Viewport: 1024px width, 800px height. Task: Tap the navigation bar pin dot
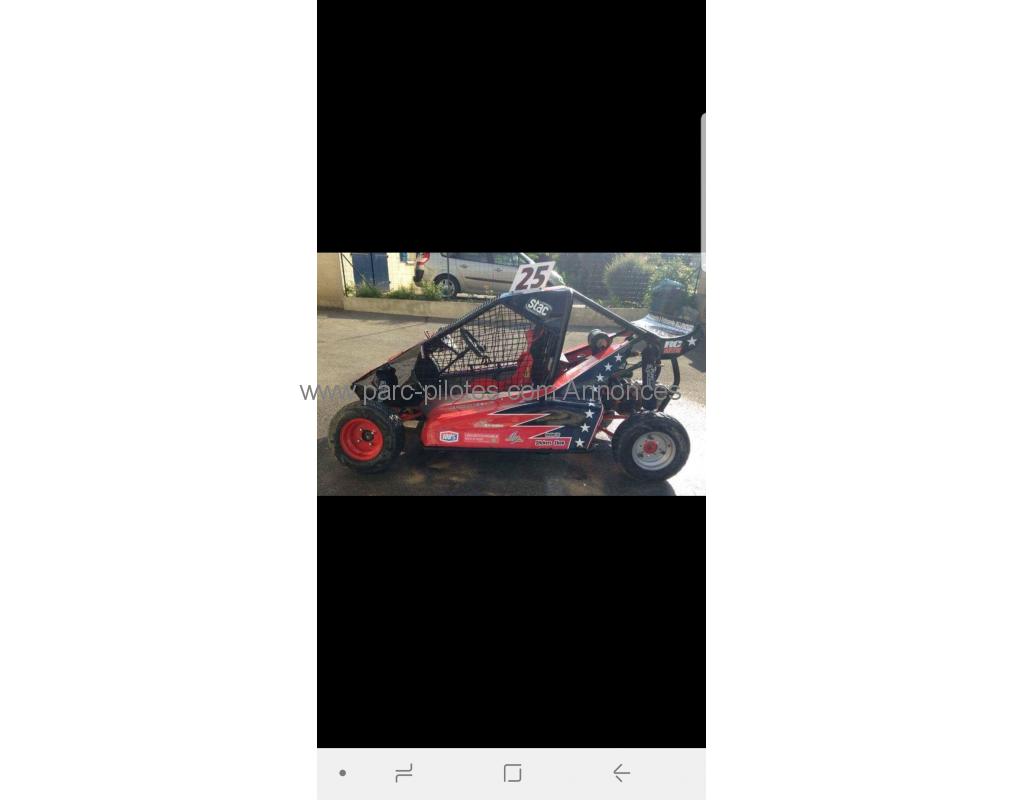342,773
